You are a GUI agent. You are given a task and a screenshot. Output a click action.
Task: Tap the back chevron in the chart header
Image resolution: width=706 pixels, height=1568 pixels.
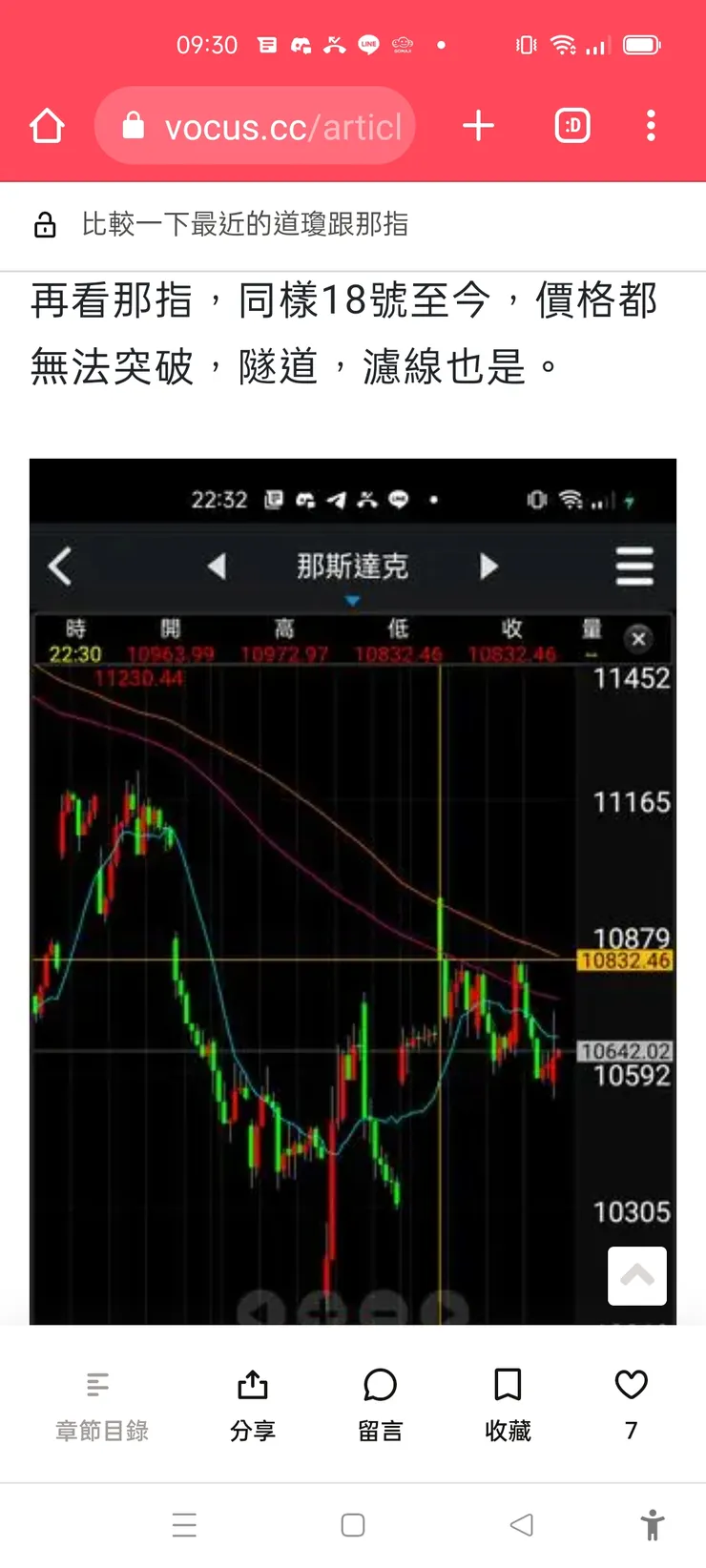(x=60, y=566)
